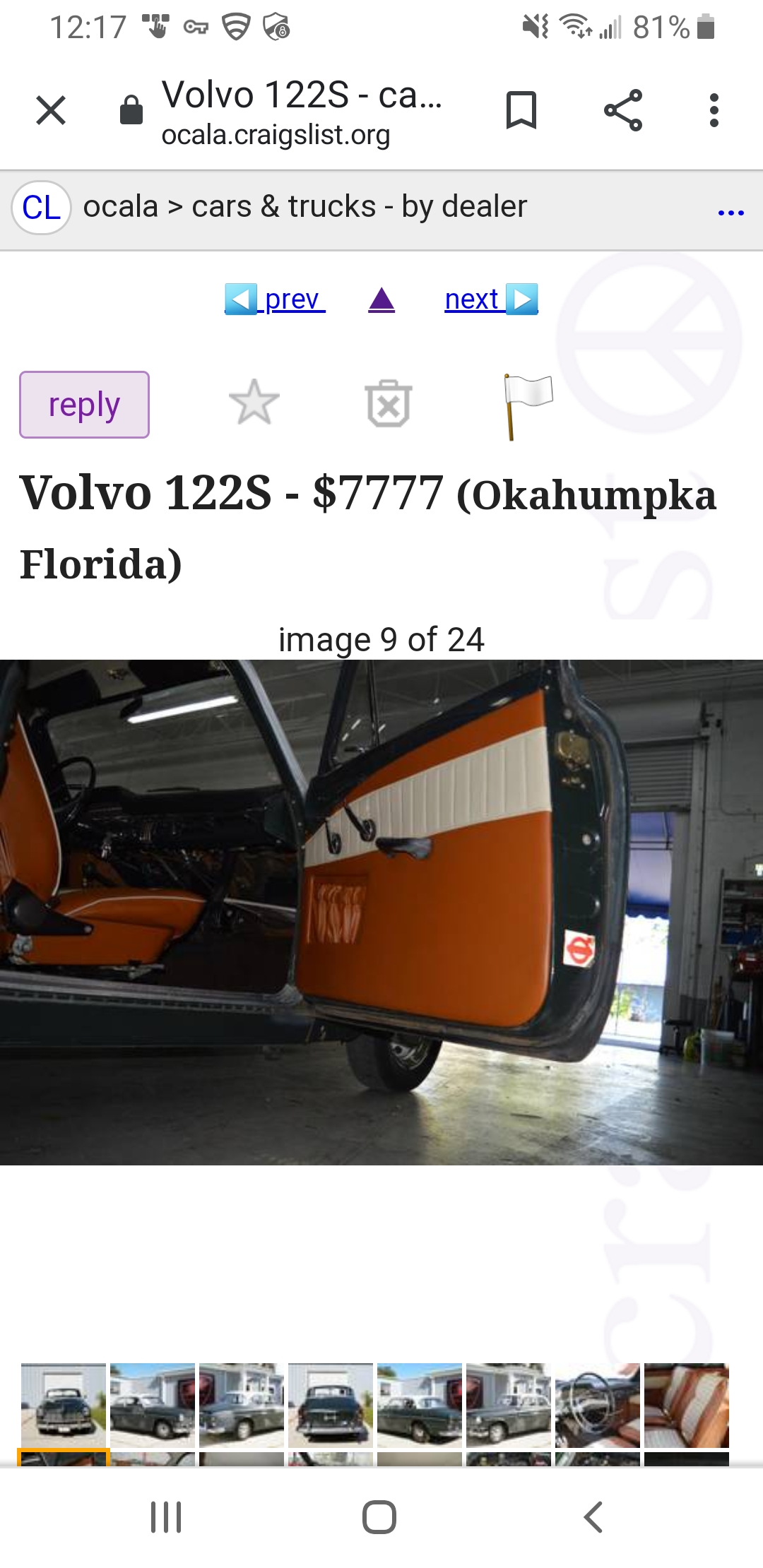Select the rear-view car thumbnail
The height and width of the screenshot is (1568, 763).
331,1405
